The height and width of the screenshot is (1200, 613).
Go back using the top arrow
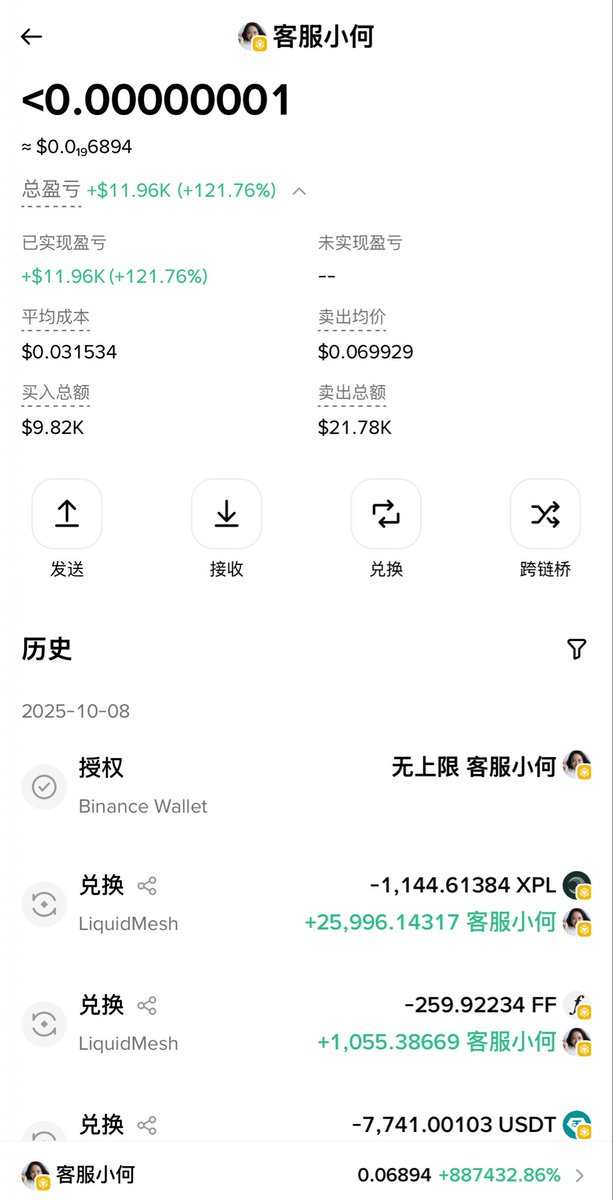32,37
